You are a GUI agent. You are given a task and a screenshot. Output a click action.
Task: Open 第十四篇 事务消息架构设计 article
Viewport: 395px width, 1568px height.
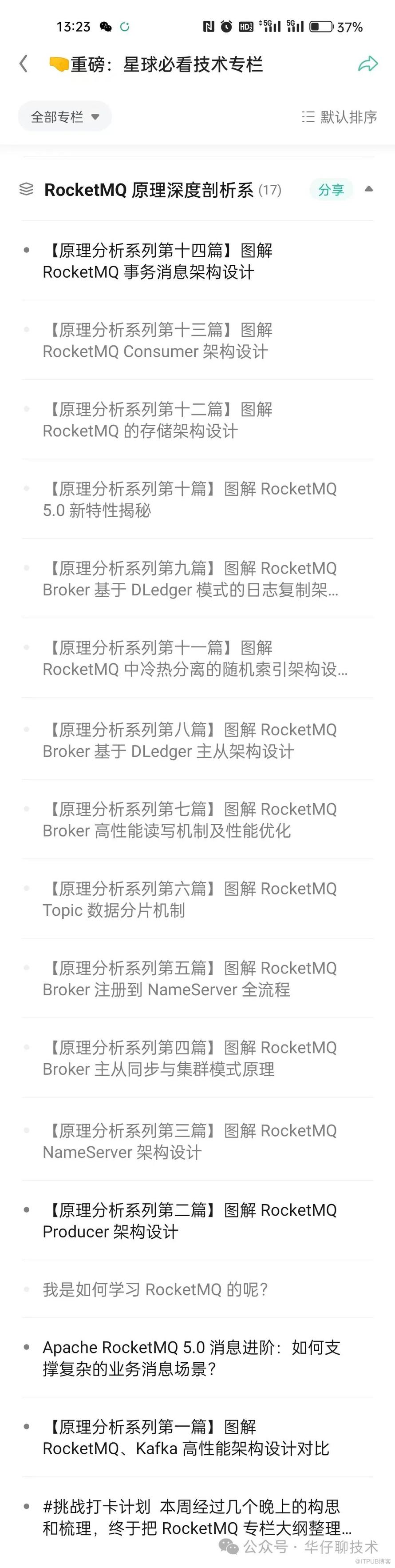point(158,261)
